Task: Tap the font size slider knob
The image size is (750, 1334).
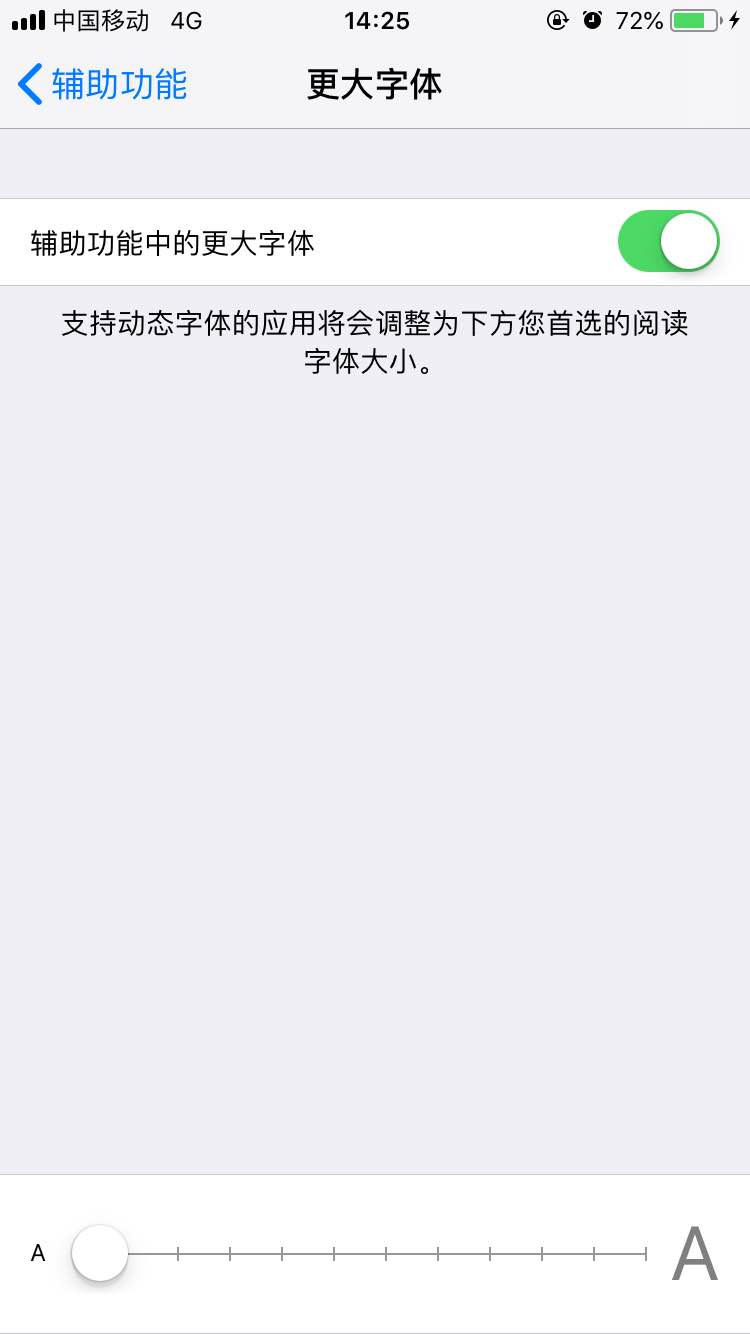Action: click(99, 1253)
